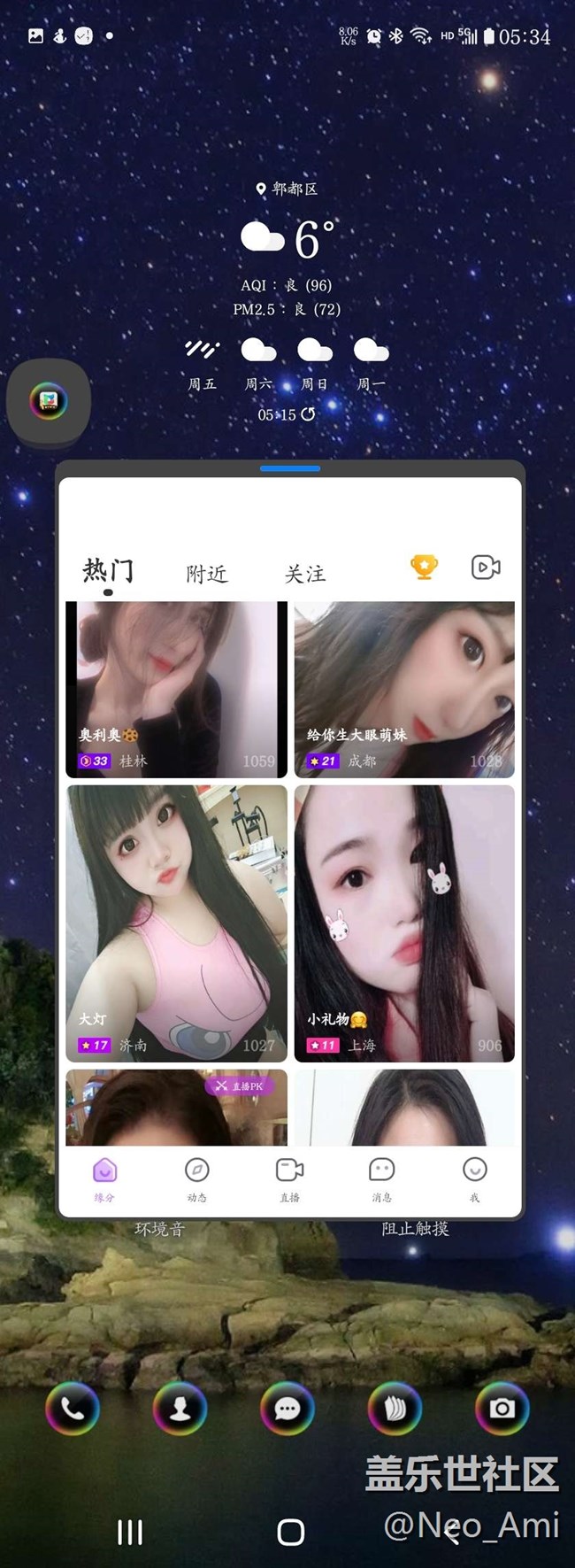Open the 我 profile tab
This screenshot has height=1568, width=575.
point(474,1179)
